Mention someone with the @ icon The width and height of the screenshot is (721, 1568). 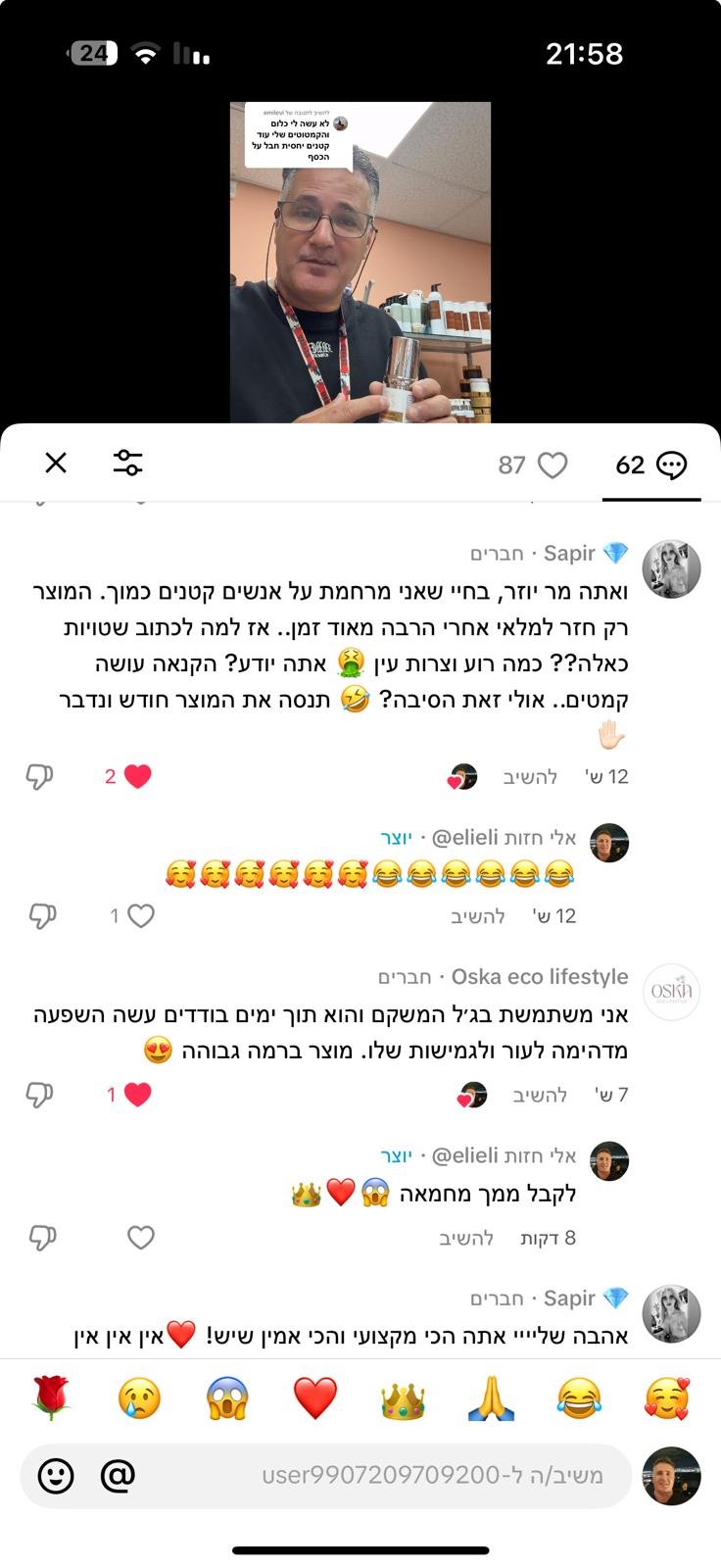118,1475
